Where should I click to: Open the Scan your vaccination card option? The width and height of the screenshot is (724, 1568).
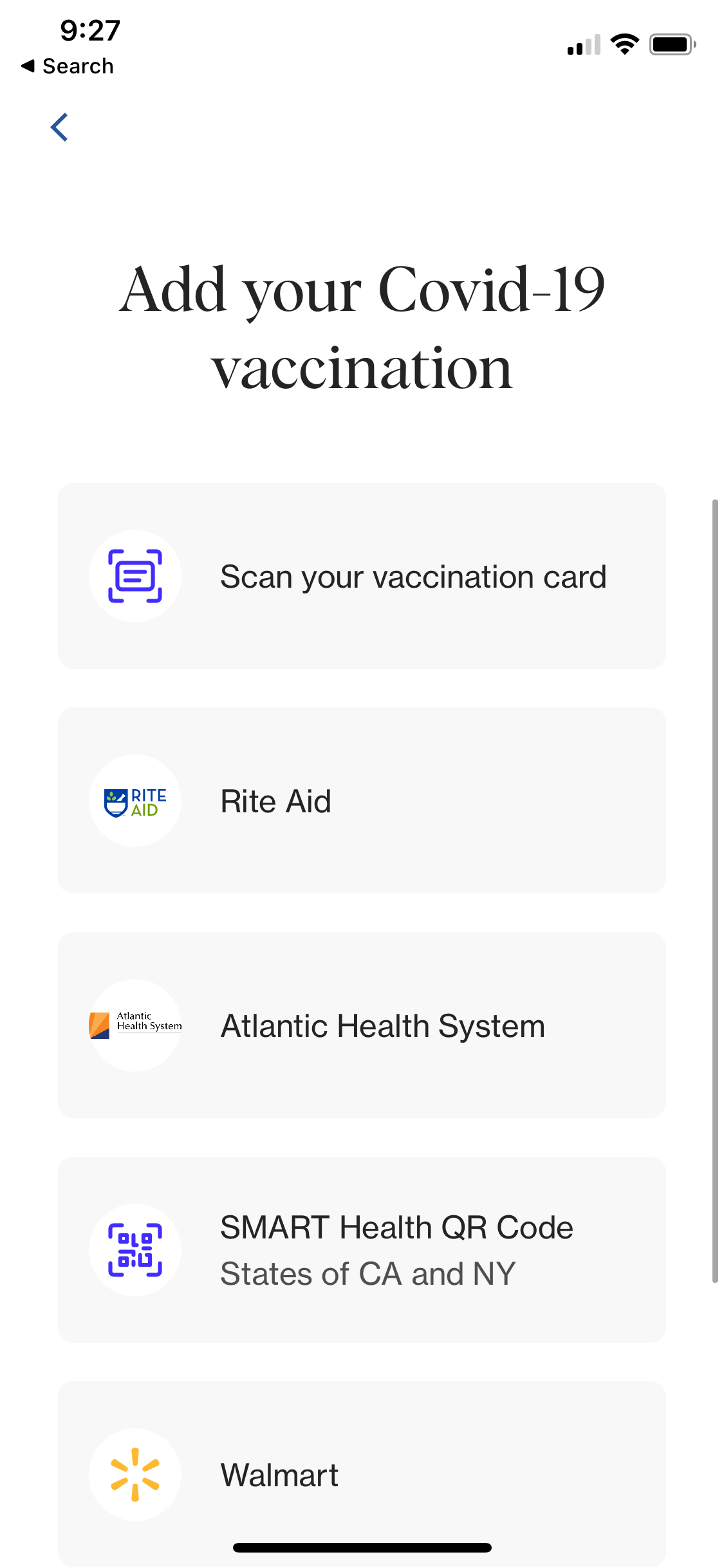pos(362,575)
